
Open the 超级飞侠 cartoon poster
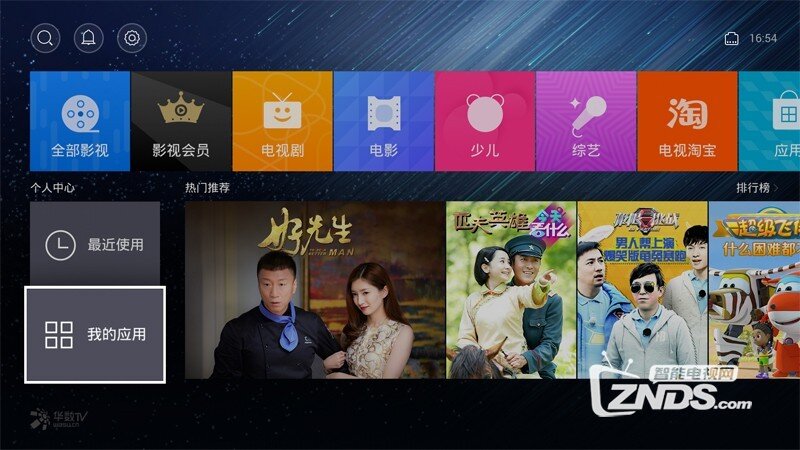pyautogui.click(x=755, y=290)
